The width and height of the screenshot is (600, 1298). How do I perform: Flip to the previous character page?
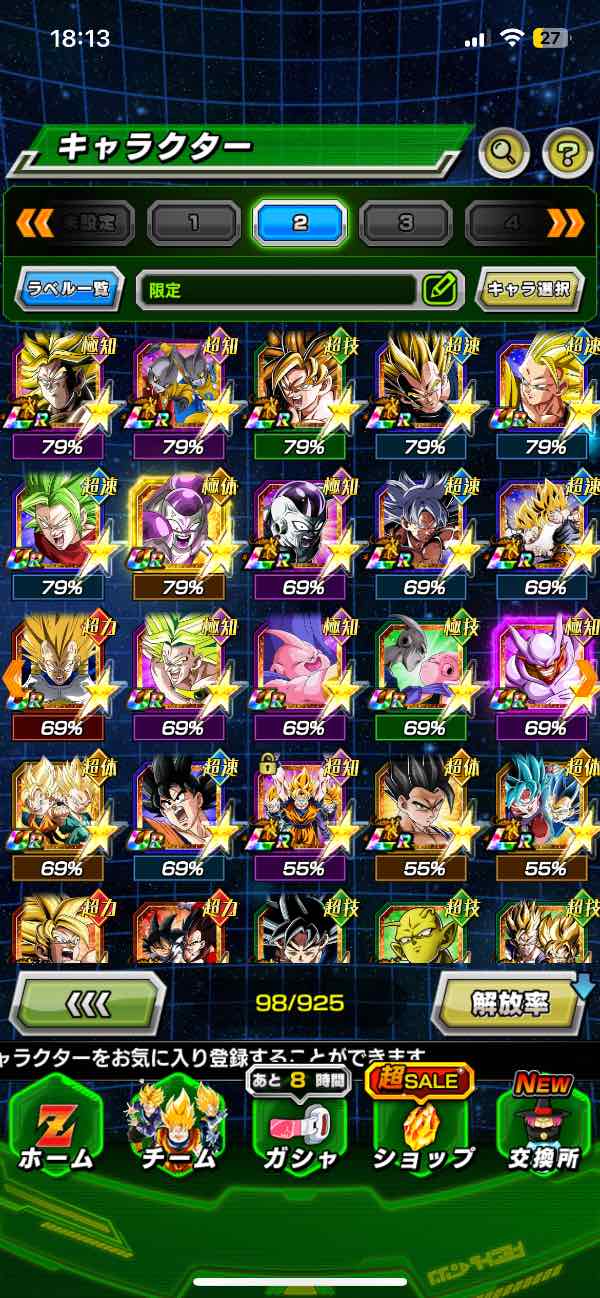12,677
